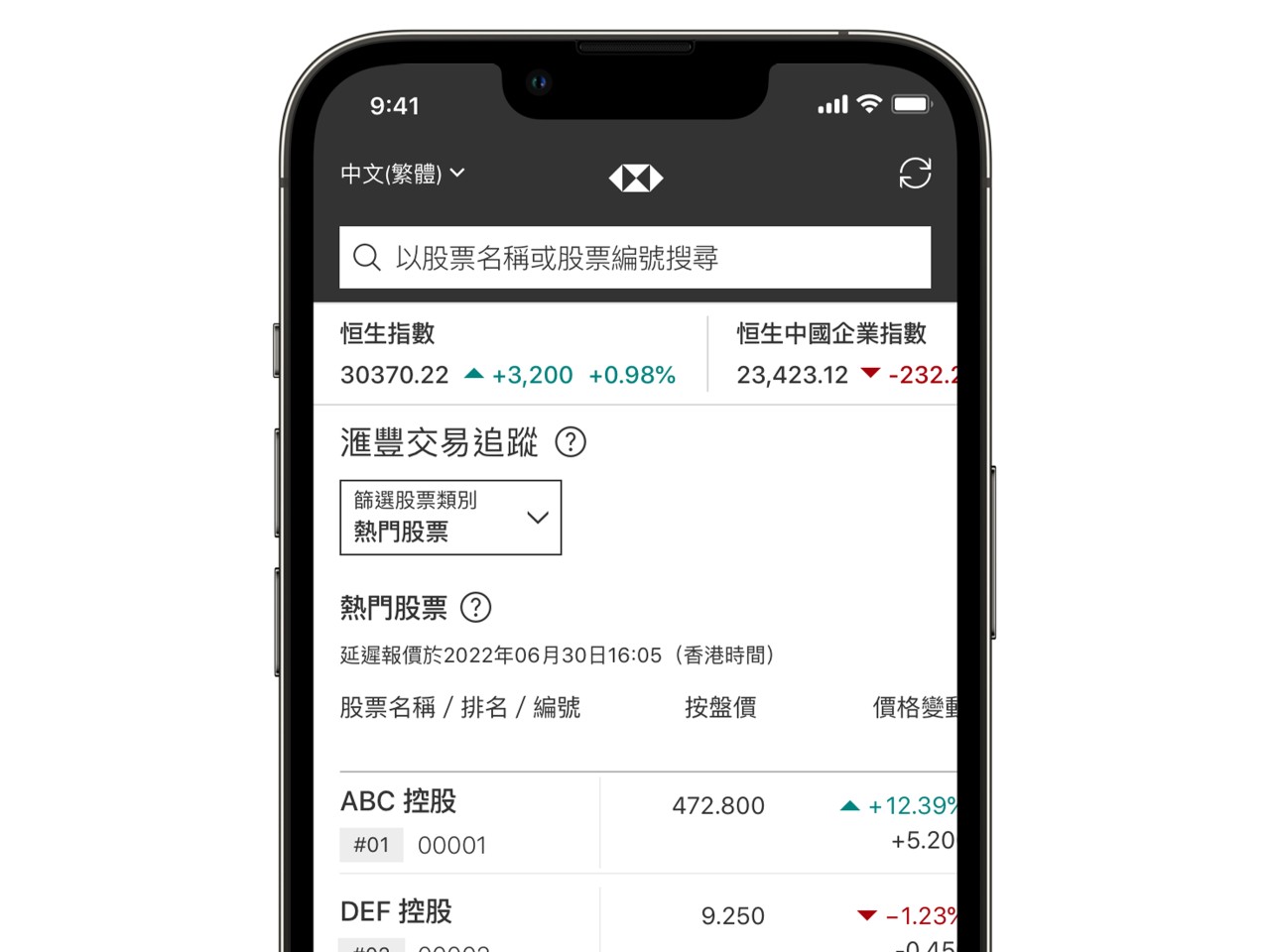Open the help icon beside 滙豐交易追蹤
Image resolution: width=1270 pixels, height=952 pixels.
coord(571,442)
